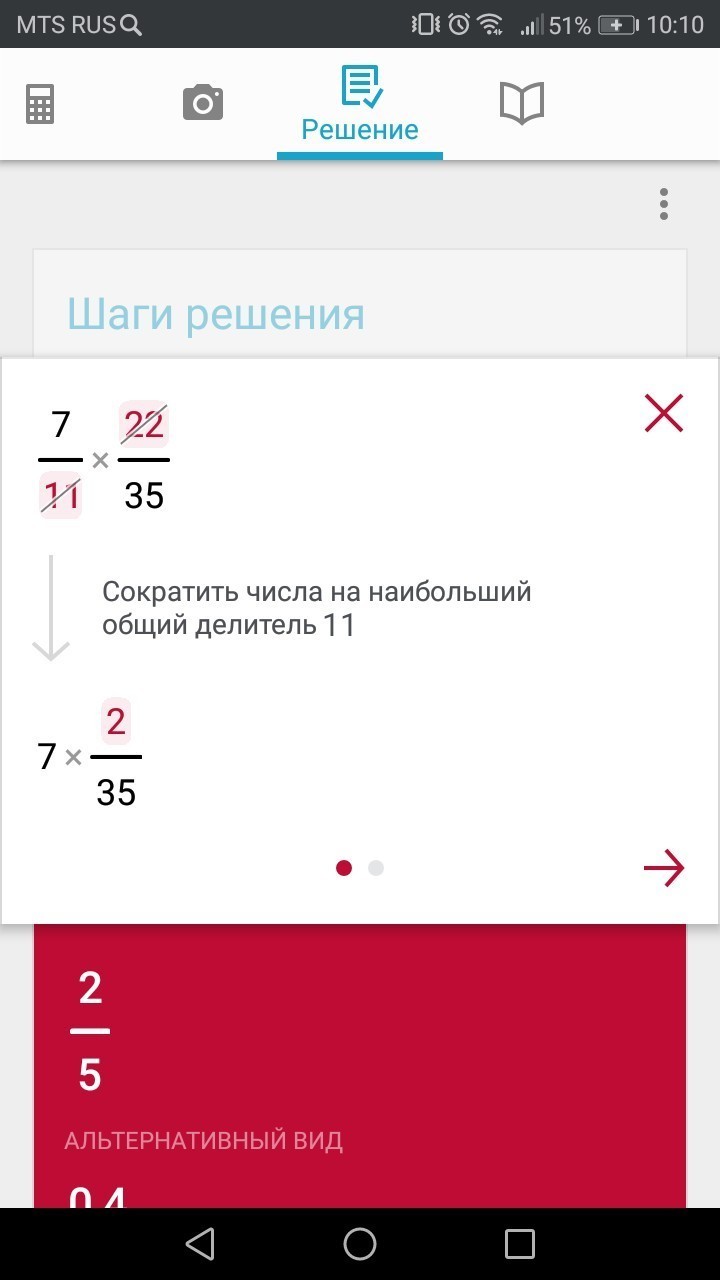Screen dimensions: 720x1280
Task: Open the book tab
Action: [x=522, y=103]
